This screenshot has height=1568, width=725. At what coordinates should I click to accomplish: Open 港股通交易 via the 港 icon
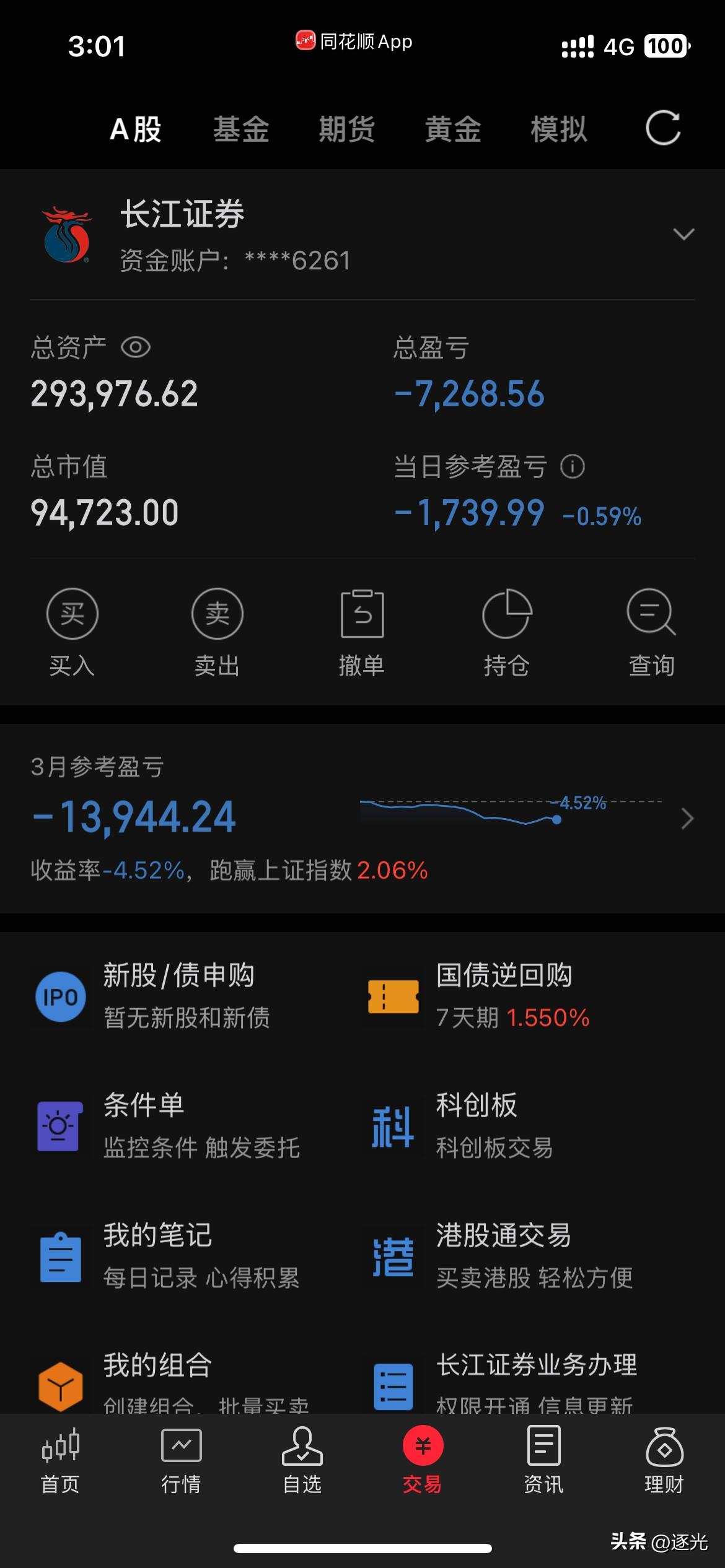coord(392,1258)
